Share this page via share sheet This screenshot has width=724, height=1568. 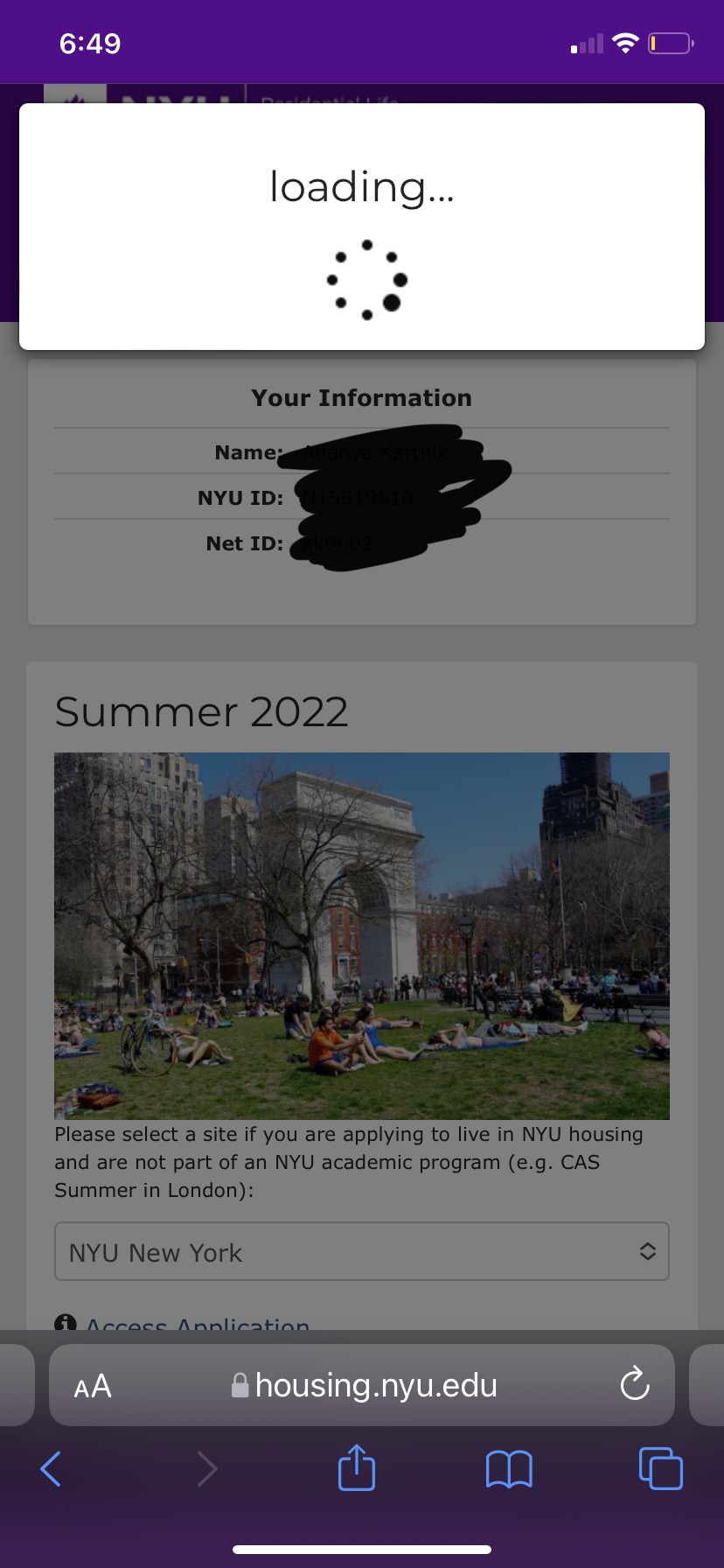(357, 1466)
